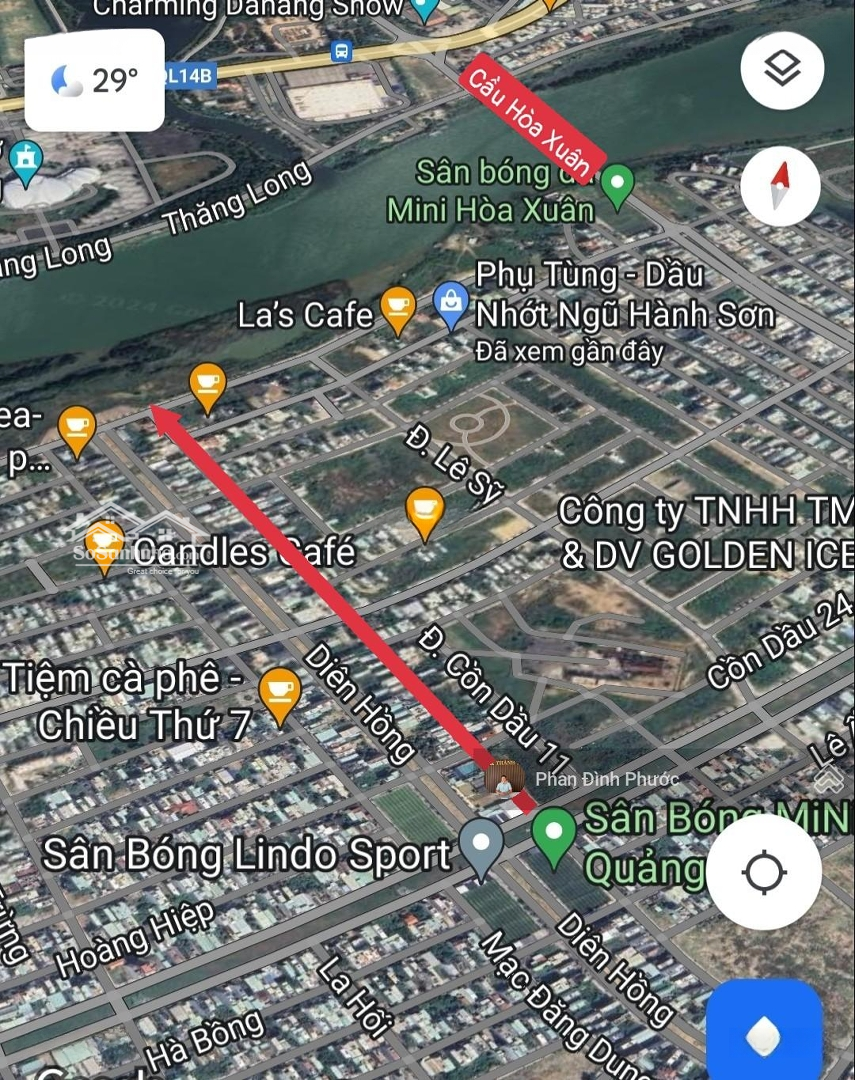Viewport: 855px width, 1080px height.
Task: Center the map on my location
Action: pos(764,872)
